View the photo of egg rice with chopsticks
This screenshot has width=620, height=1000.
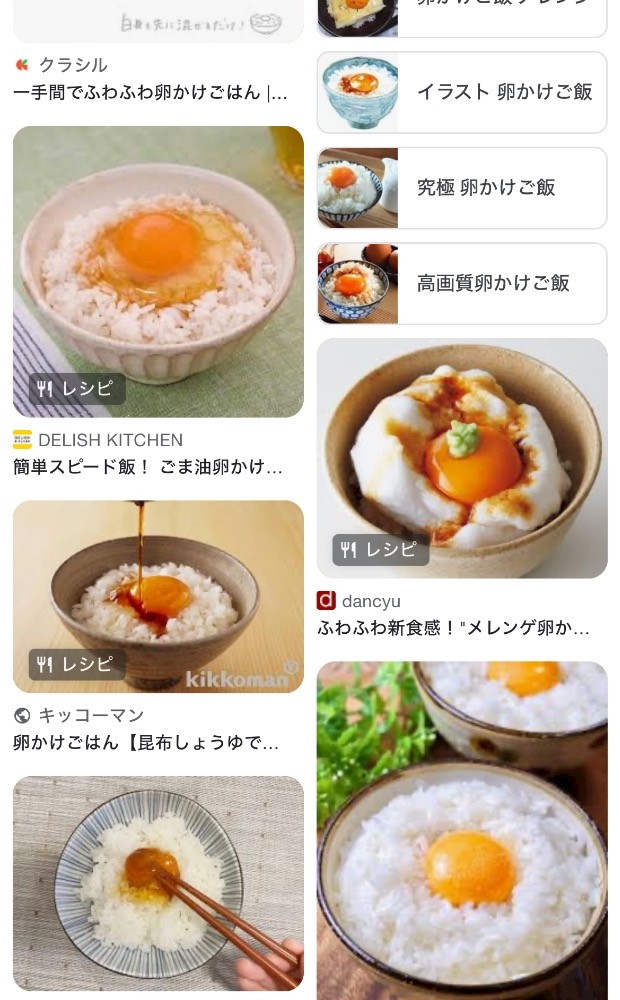158,885
